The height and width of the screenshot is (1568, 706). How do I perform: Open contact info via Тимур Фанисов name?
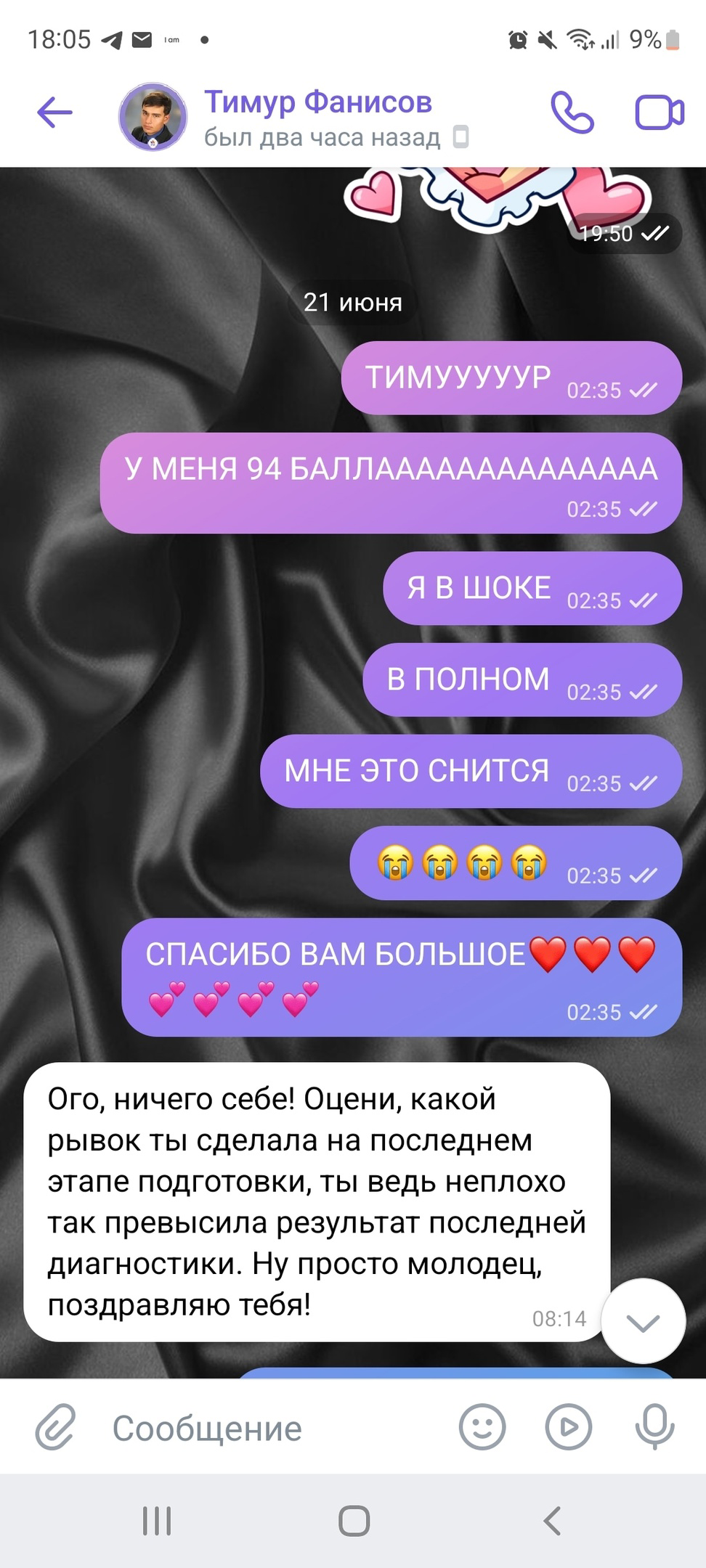pos(318,102)
